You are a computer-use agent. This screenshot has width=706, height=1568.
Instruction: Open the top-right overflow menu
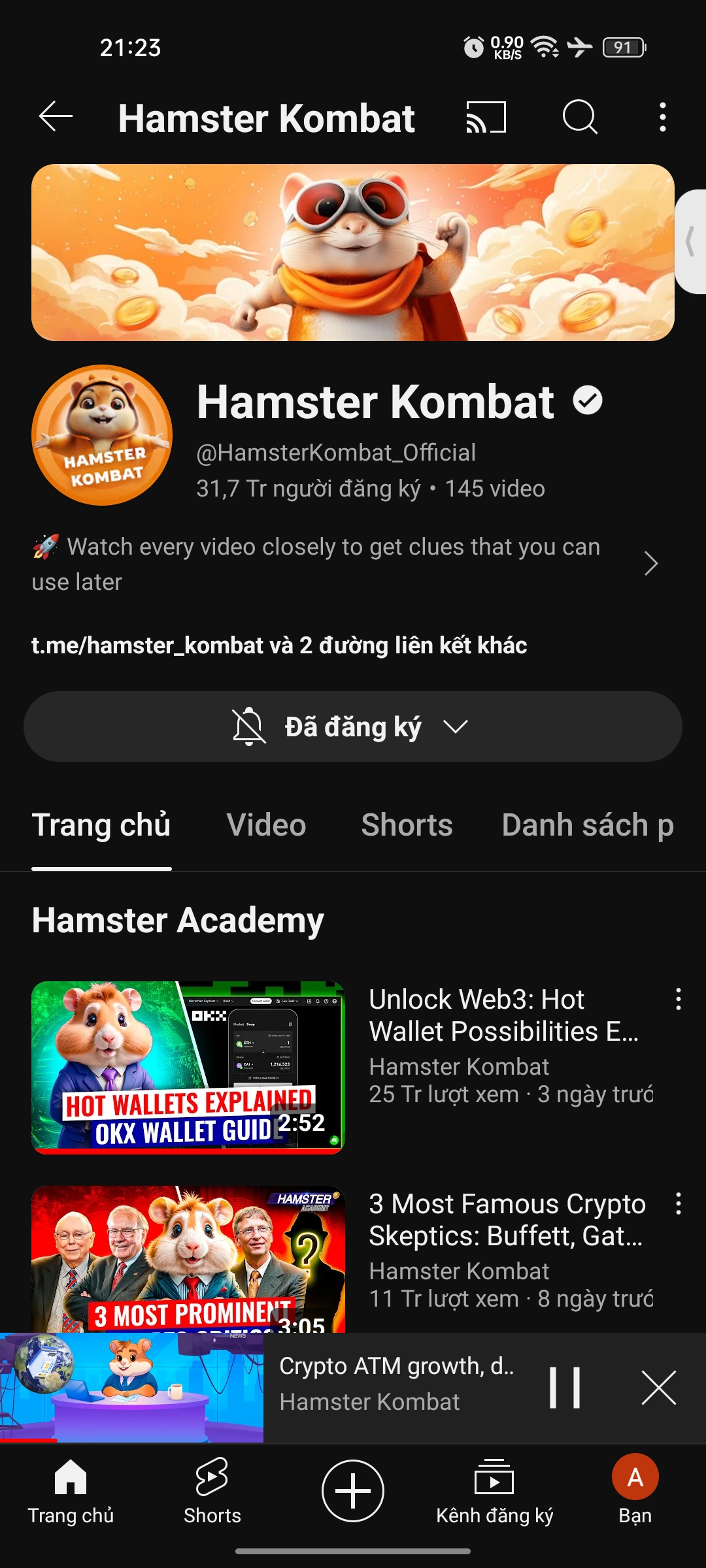pyautogui.click(x=662, y=118)
